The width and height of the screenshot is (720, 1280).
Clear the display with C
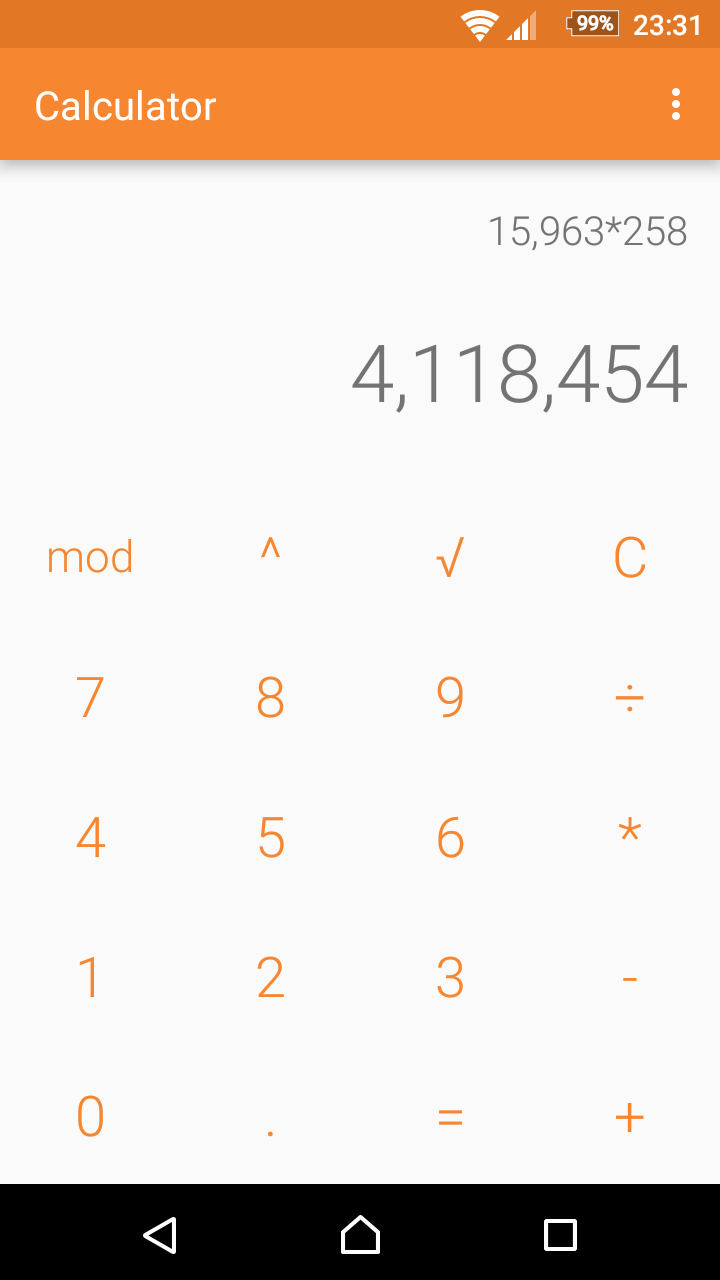[630, 557]
